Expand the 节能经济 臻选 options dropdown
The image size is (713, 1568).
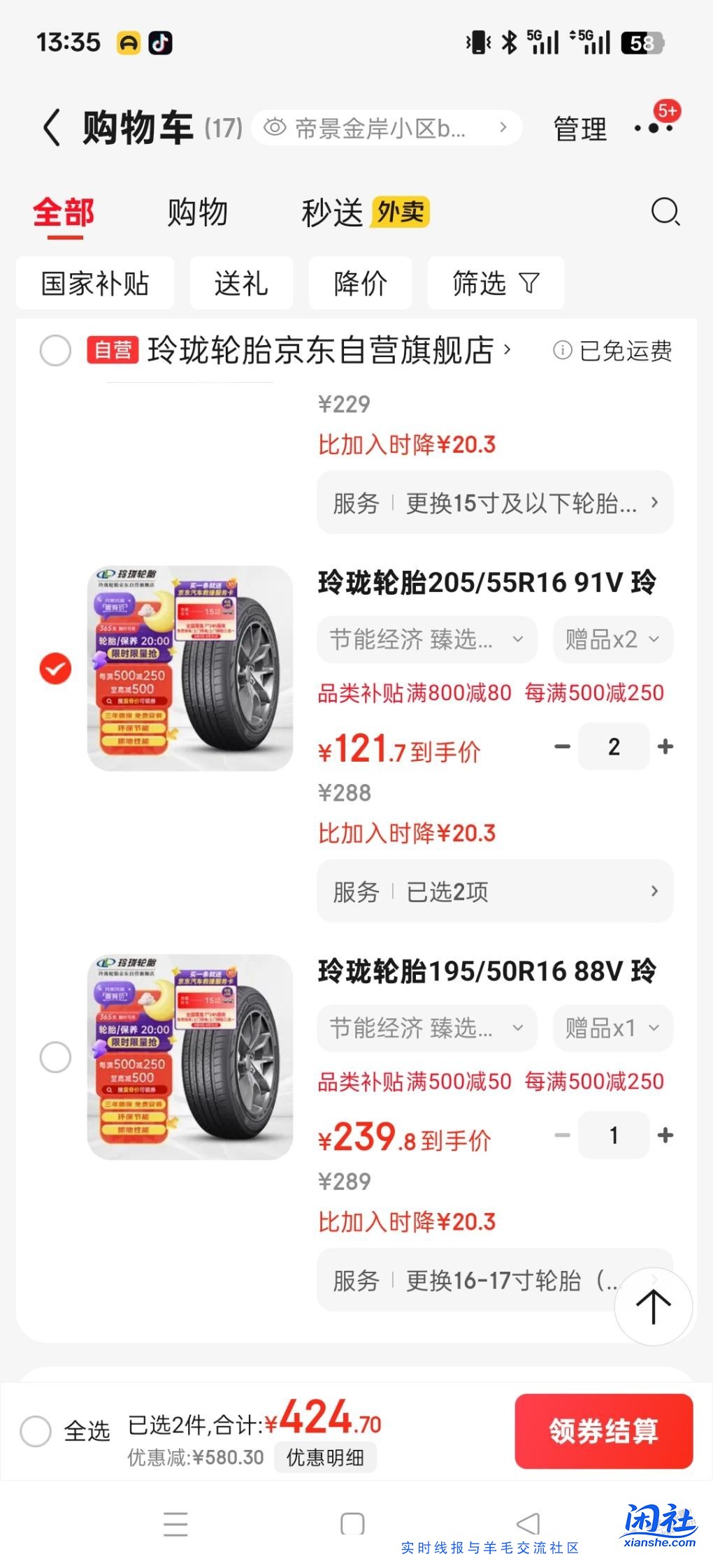426,638
